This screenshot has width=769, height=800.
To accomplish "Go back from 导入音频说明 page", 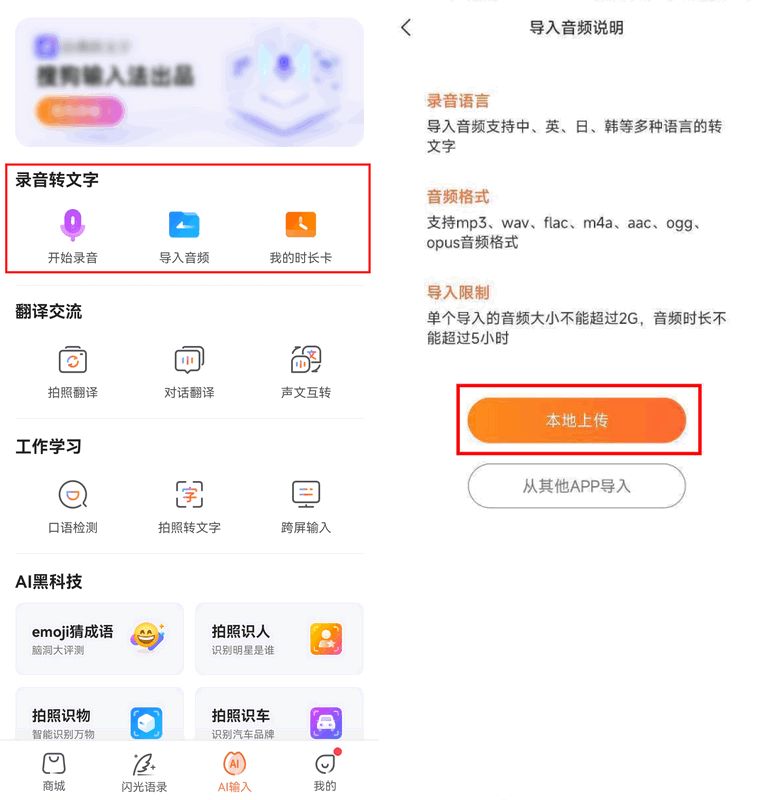I will click(x=406, y=28).
